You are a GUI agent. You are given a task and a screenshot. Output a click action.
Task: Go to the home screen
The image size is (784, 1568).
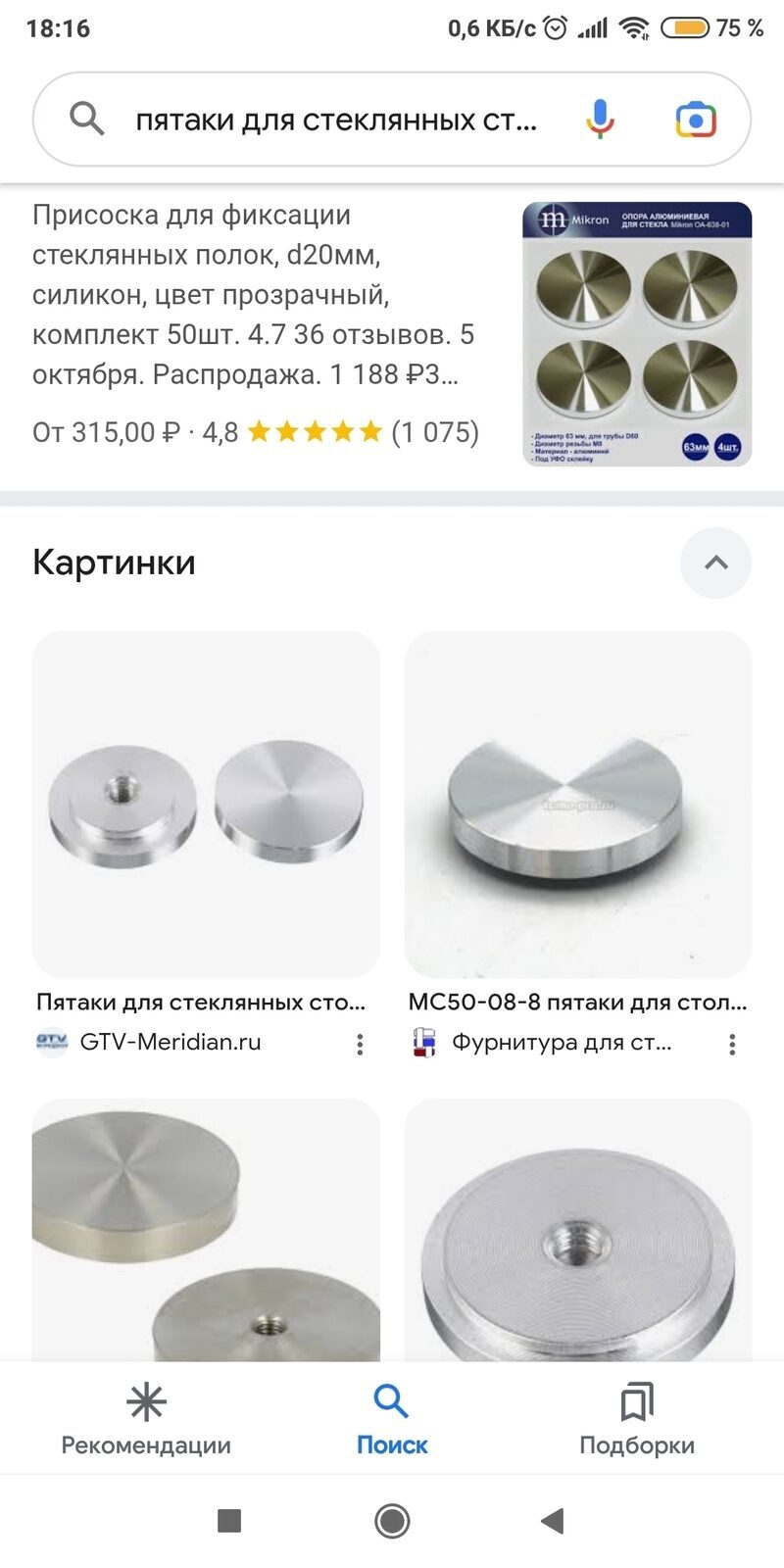(392, 1521)
